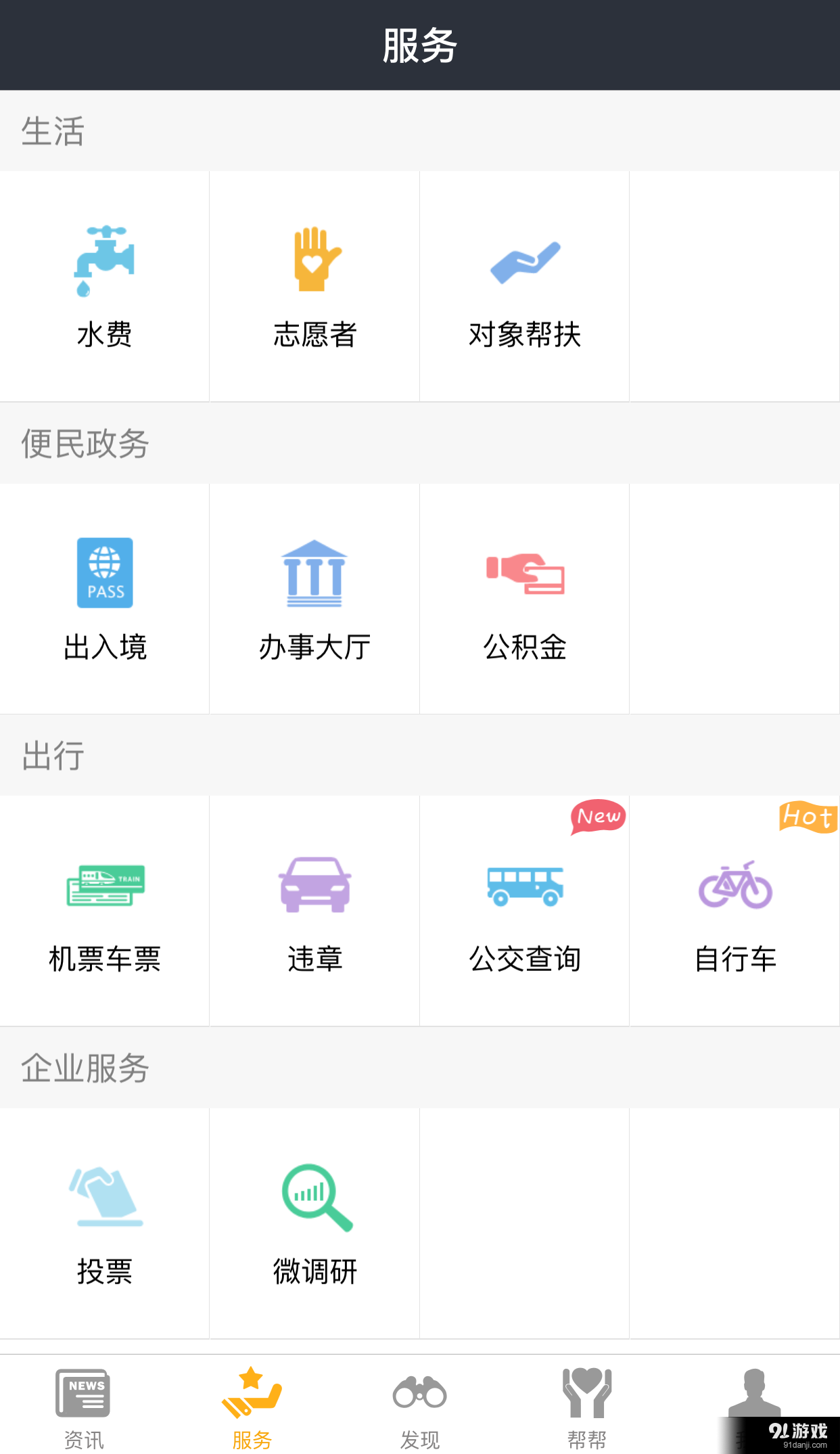Select the 志愿者 volunteer service icon
The height and width of the screenshot is (1454, 840).
[314, 284]
